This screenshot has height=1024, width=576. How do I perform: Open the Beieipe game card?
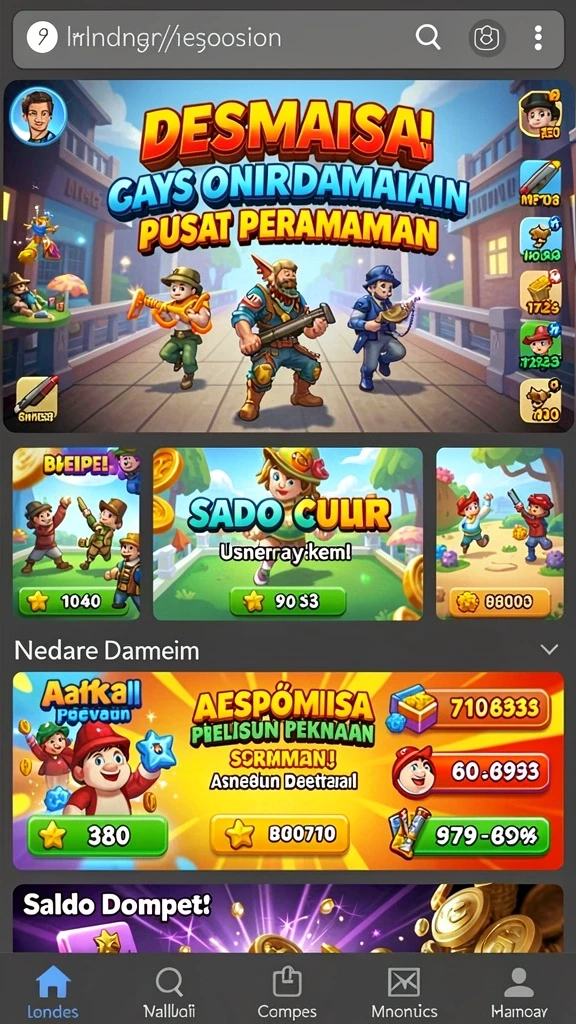[x=76, y=534]
